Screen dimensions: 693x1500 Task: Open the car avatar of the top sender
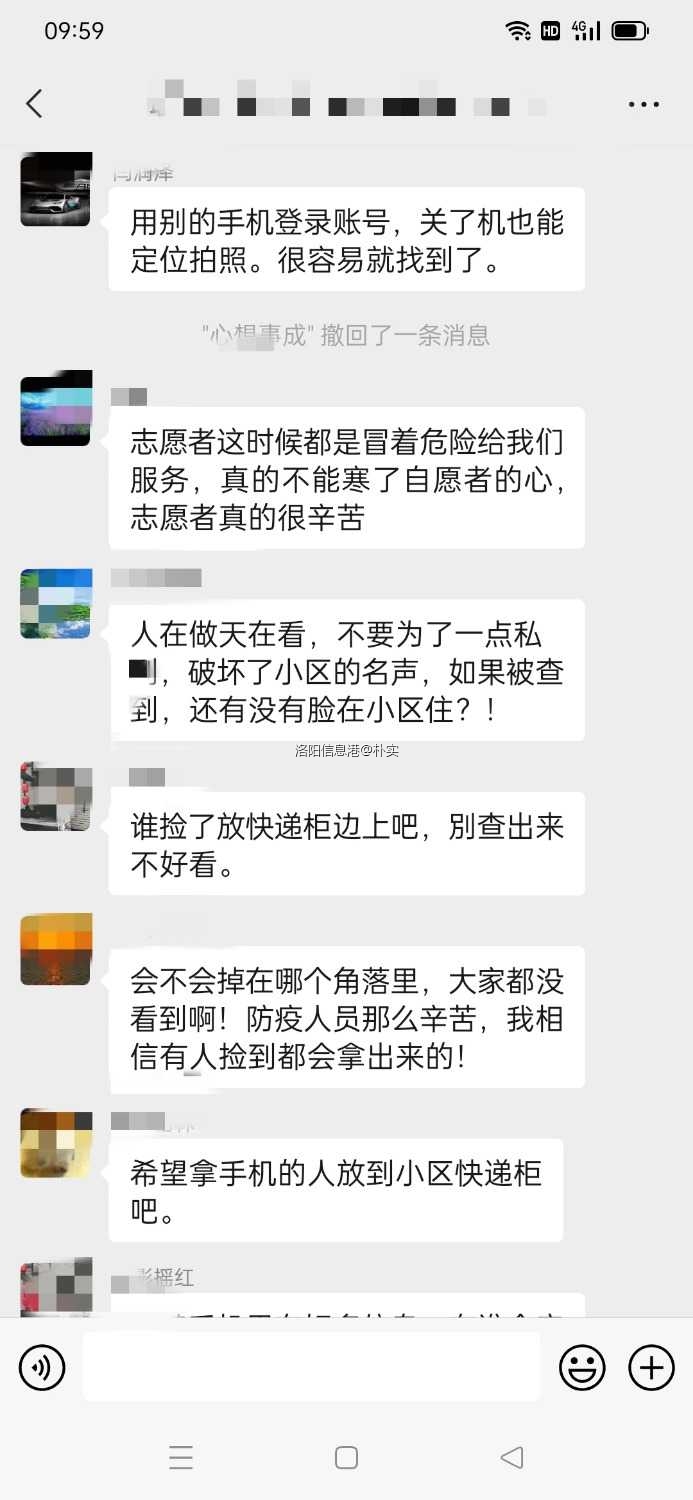[56, 190]
